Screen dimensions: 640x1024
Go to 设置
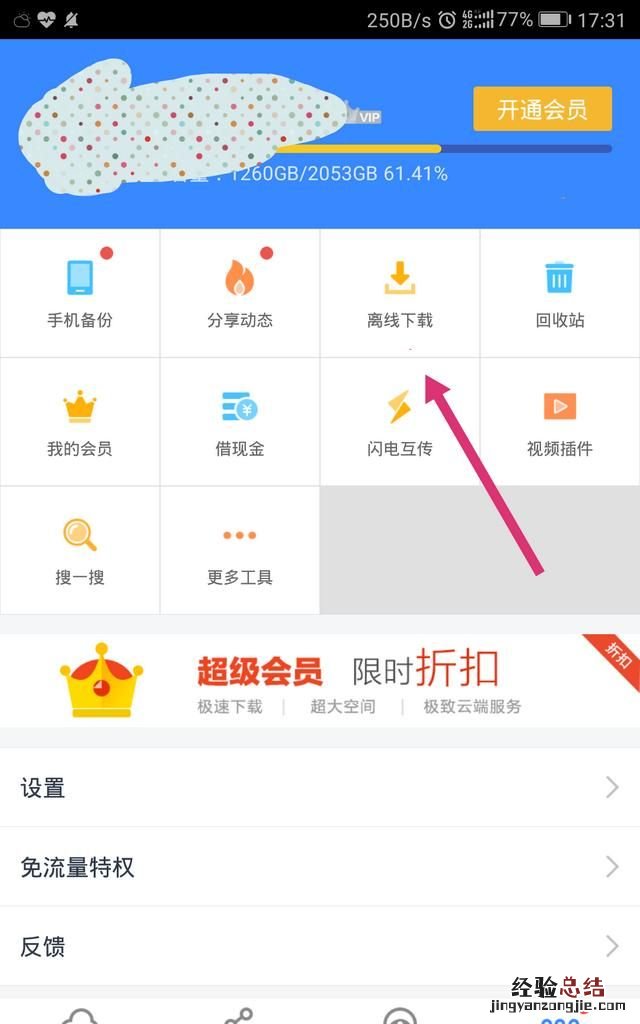click(x=320, y=788)
